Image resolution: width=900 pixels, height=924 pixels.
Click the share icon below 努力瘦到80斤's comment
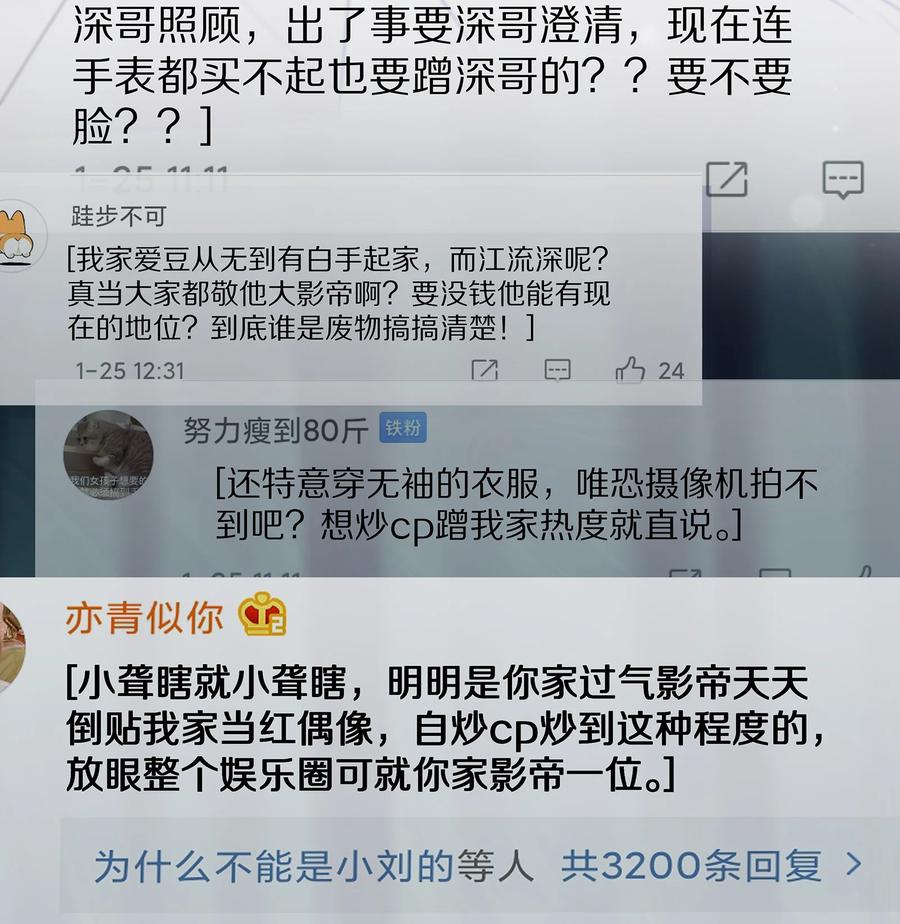tap(684, 576)
